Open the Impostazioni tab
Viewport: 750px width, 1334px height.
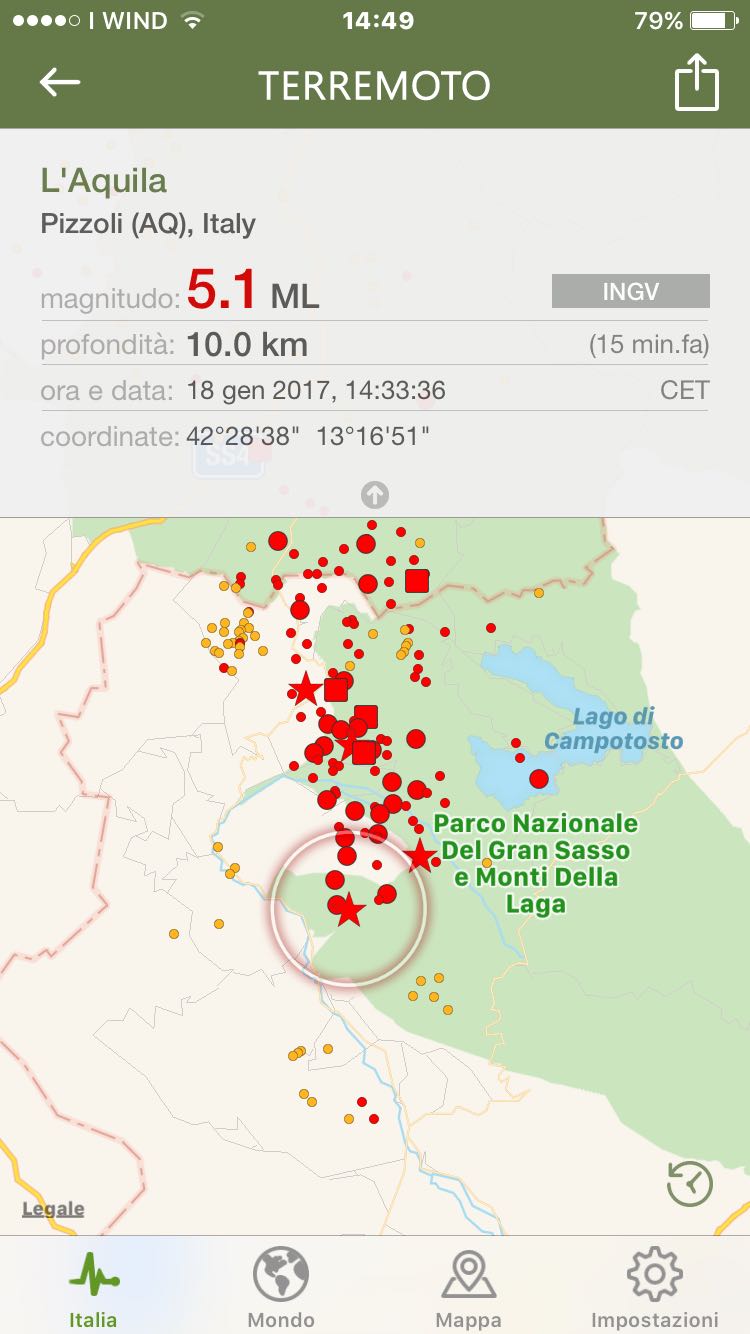pyautogui.click(x=654, y=1287)
